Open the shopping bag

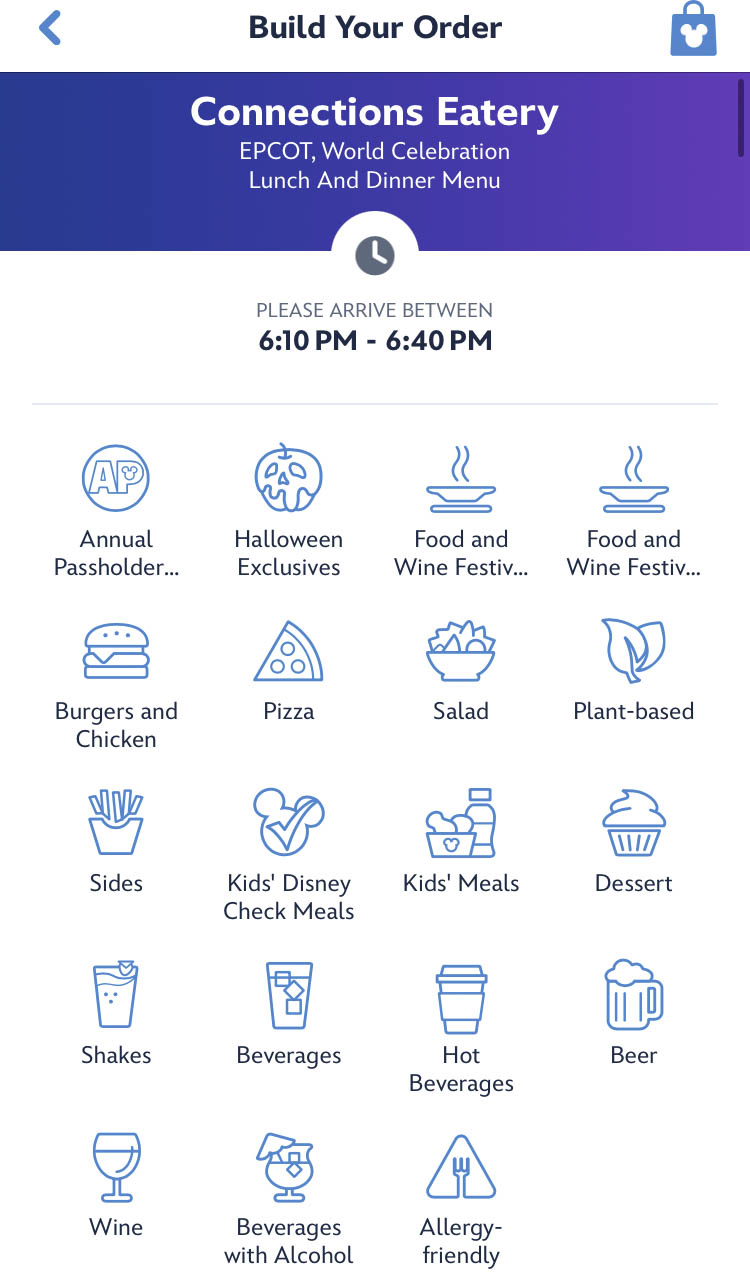click(x=694, y=29)
